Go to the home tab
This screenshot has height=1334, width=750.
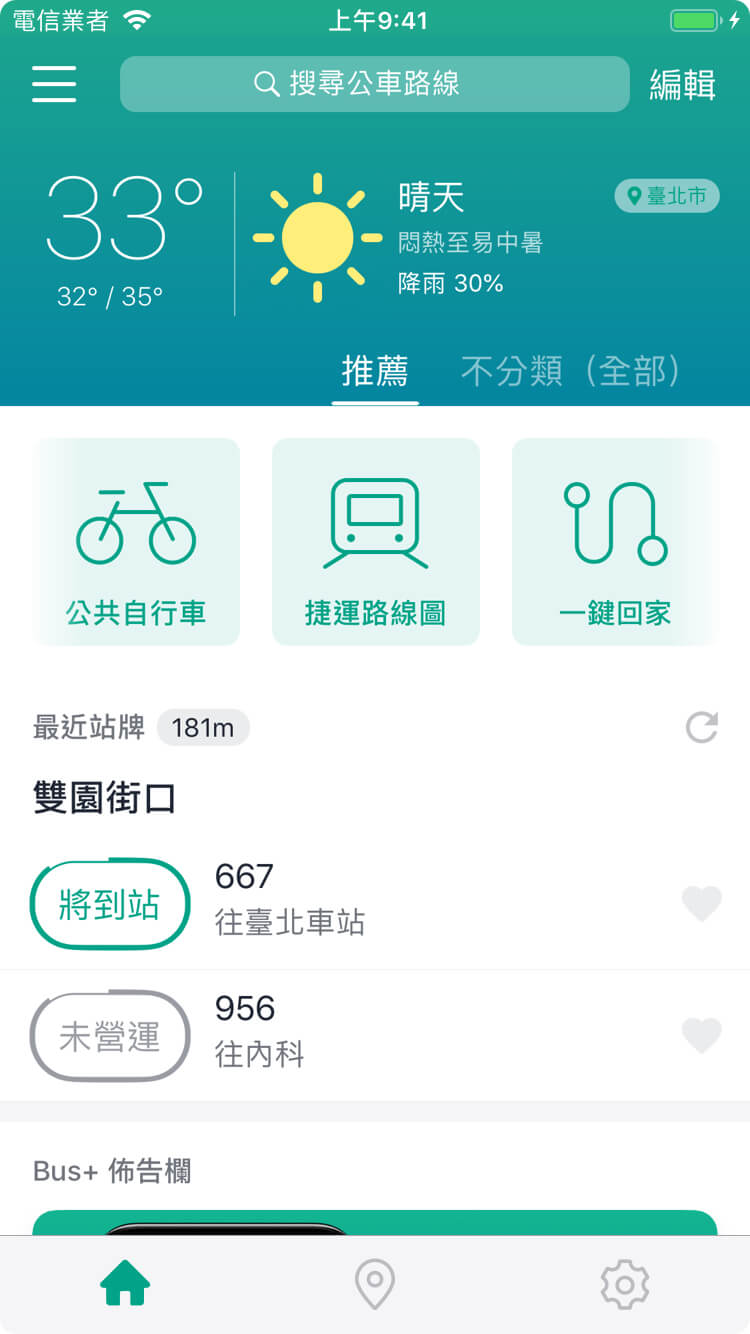(x=125, y=1283)
